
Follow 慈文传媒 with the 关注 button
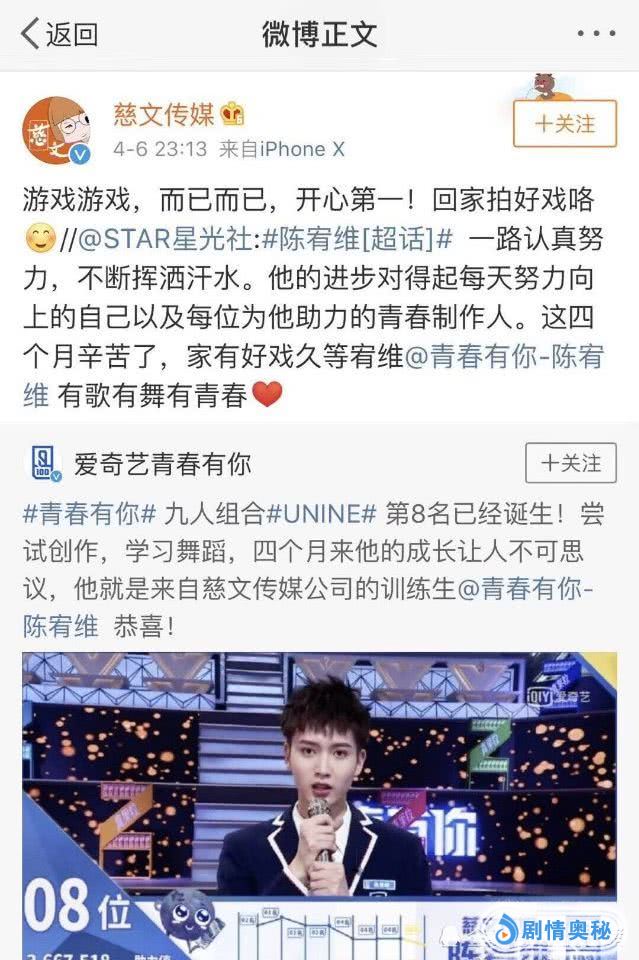pyautogui.click(x=565, y=124)
